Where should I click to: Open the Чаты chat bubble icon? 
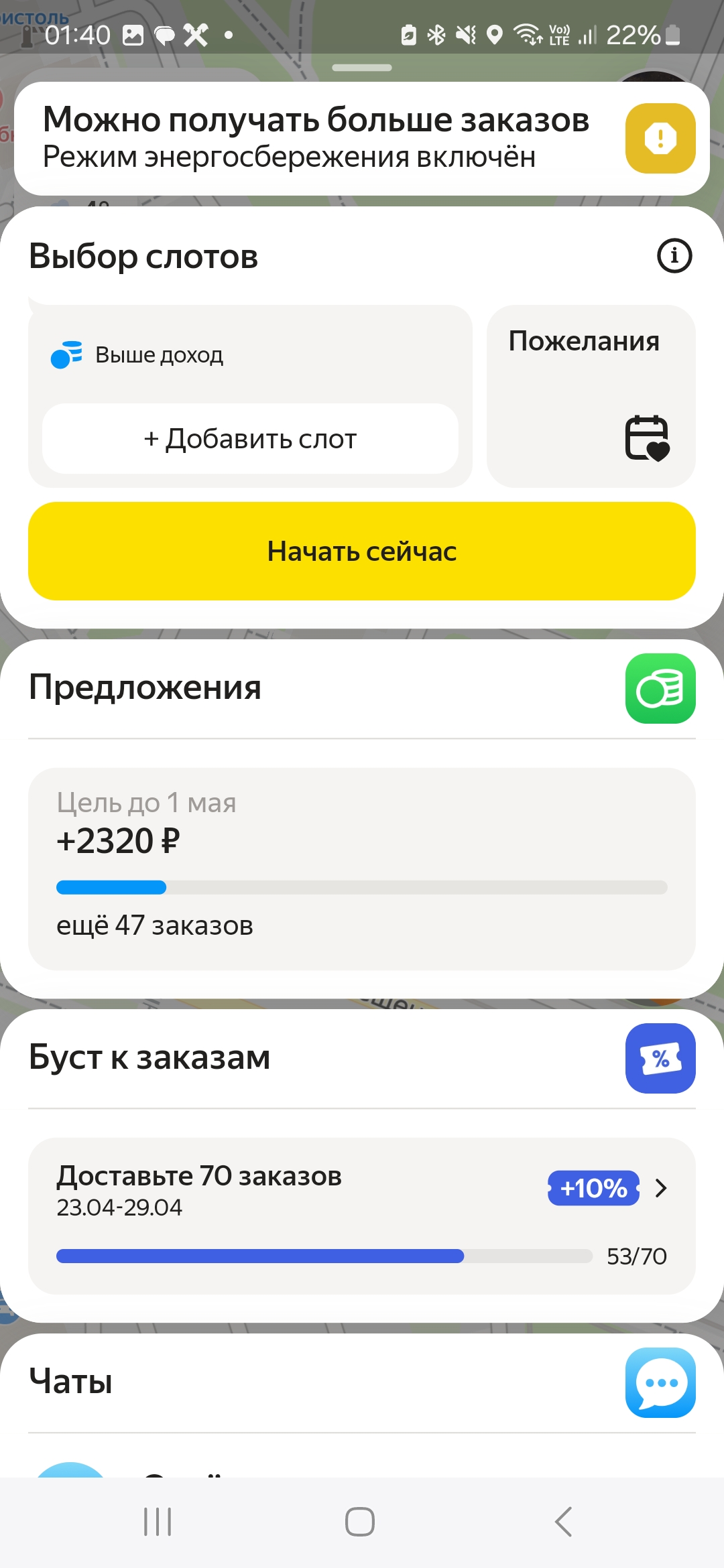[x=660, y=1383]
